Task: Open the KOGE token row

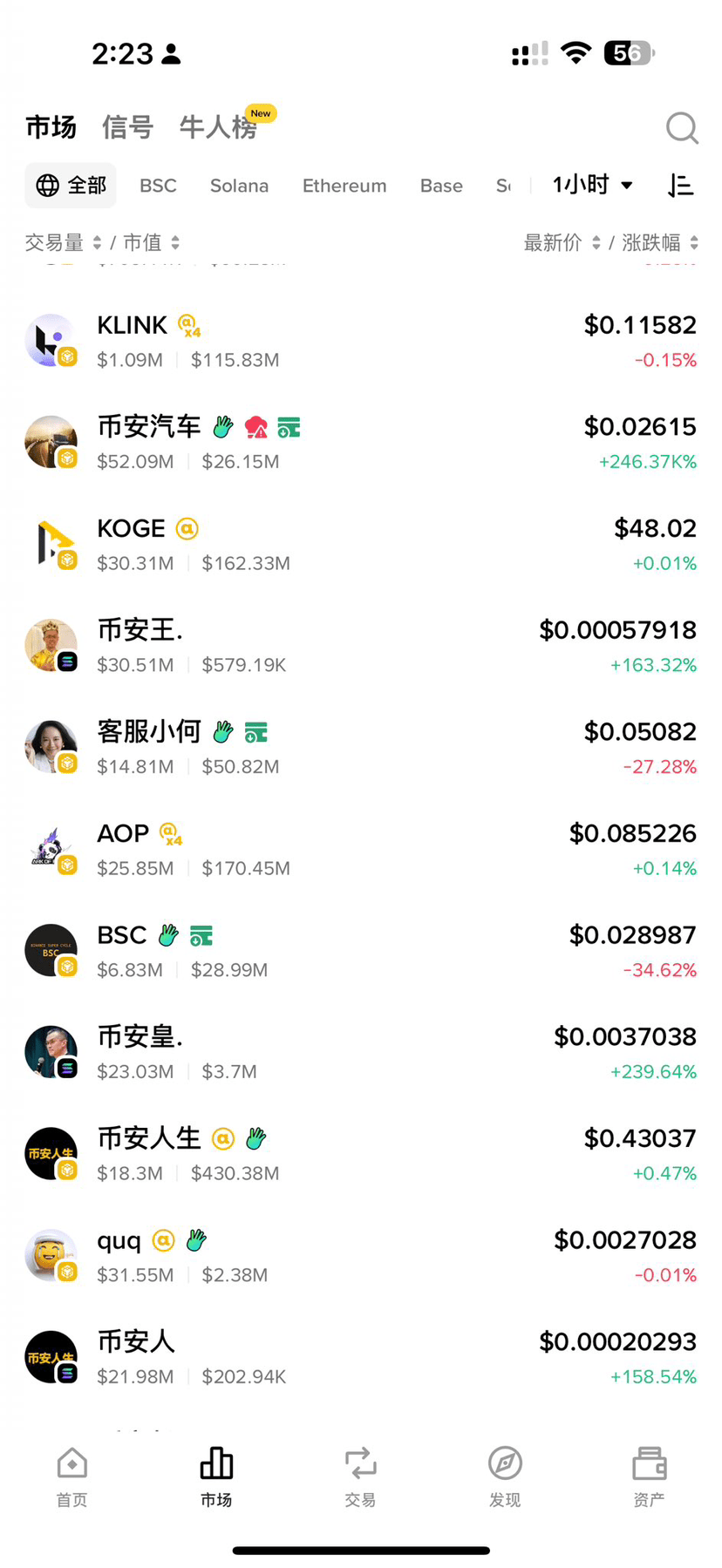Action: tap(361, 545)
